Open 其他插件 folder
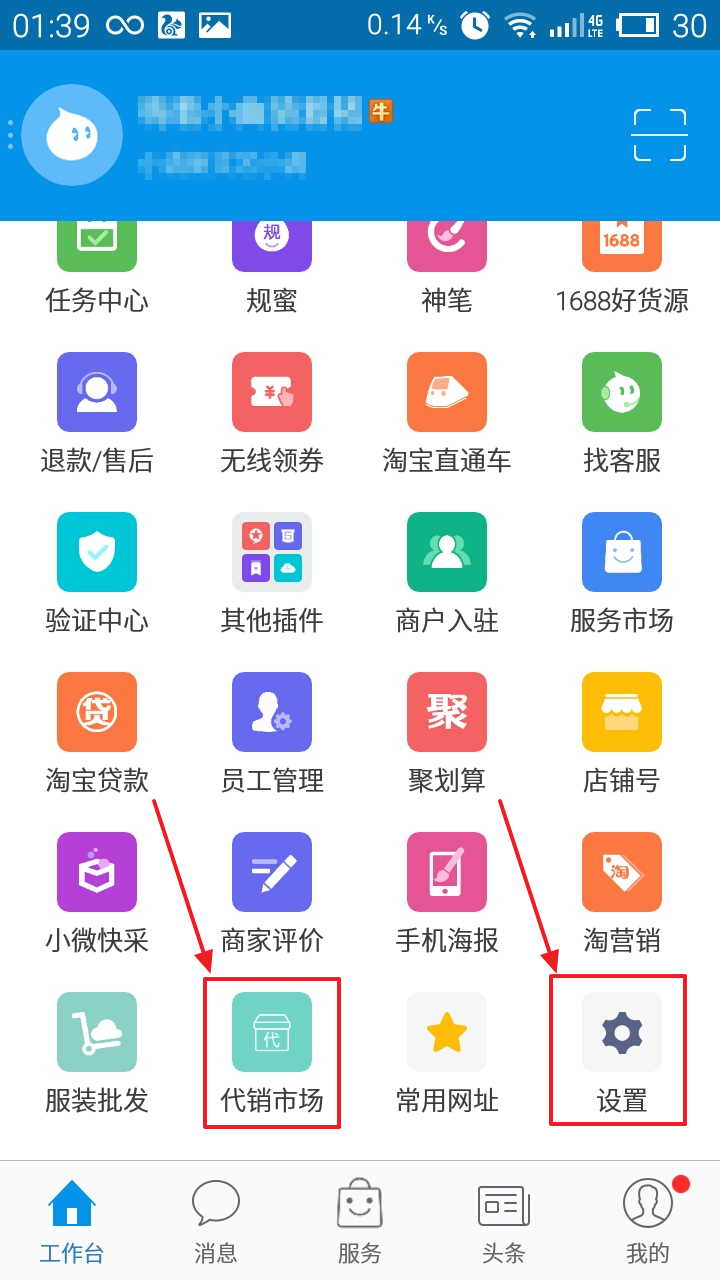Viewport: 720px width, 1280px height. [272, 574]
